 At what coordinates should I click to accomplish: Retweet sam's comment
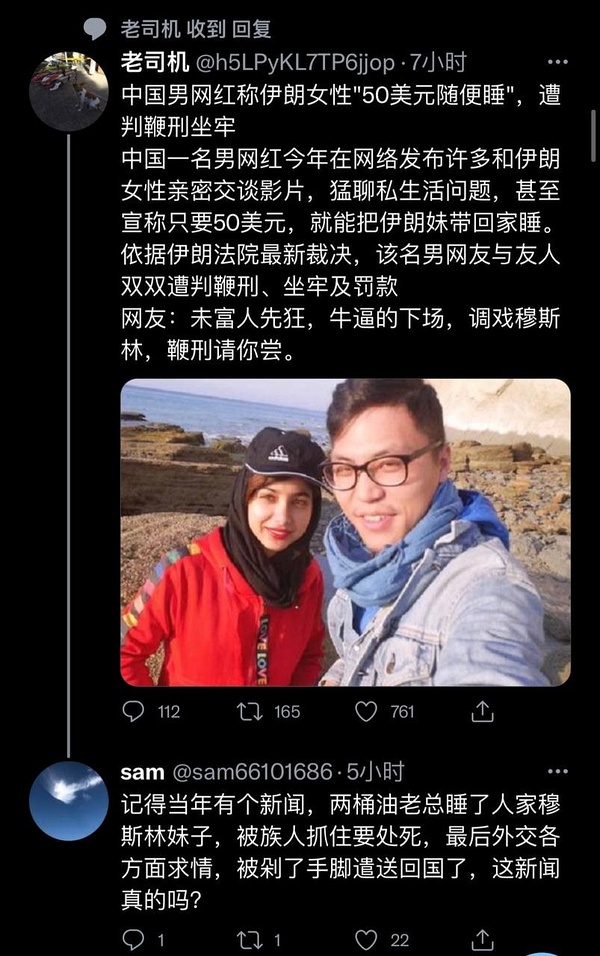(249, 939)
